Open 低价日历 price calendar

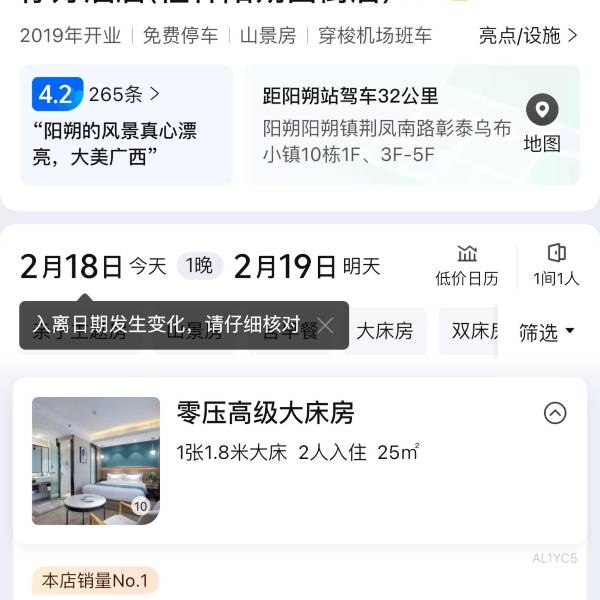click(x=467, y=265)
